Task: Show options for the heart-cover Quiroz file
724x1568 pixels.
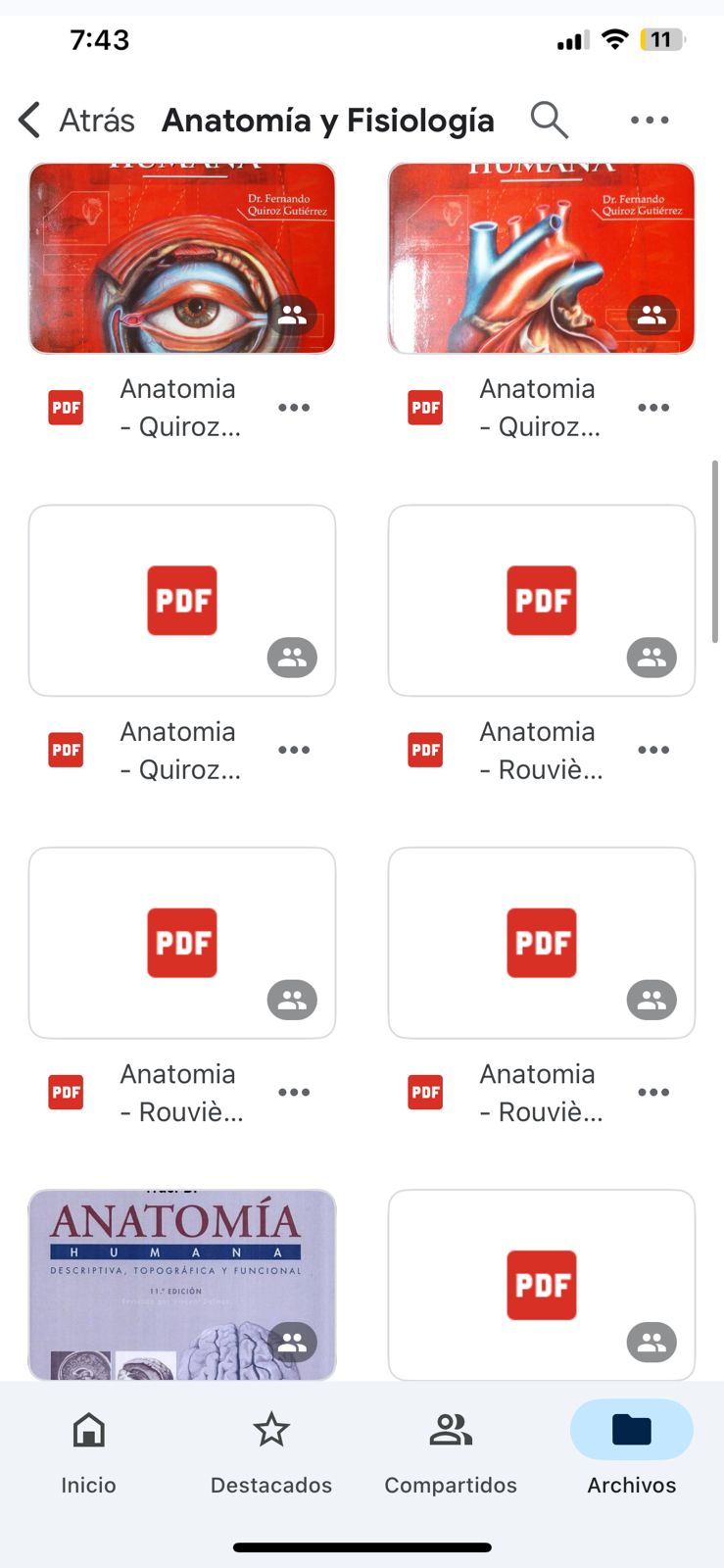Action: tap(653, 408)
